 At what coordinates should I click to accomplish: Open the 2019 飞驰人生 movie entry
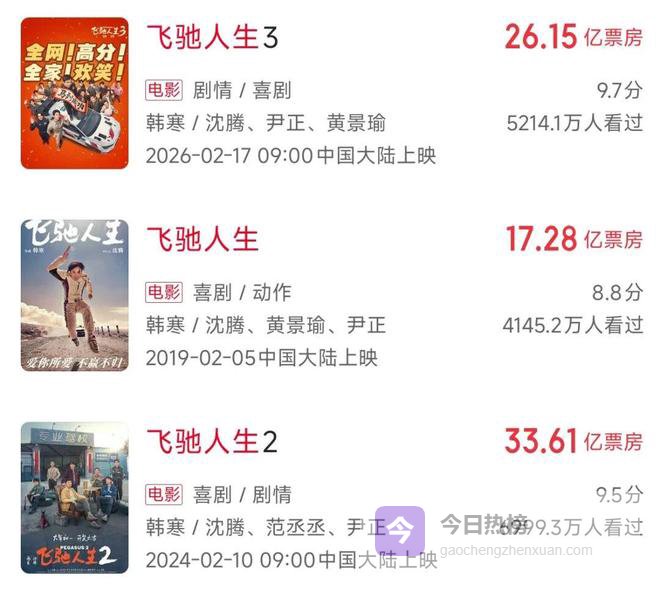pyautogui.click(x=202, y=240)
